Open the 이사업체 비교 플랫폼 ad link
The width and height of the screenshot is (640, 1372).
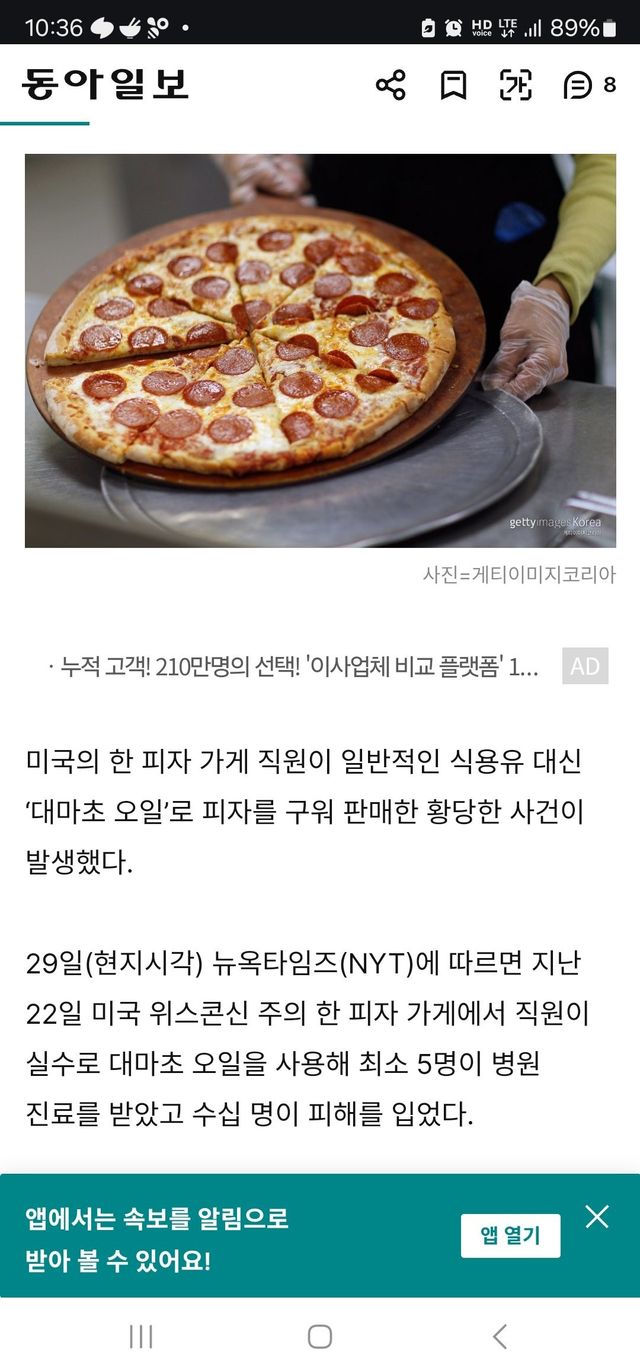(x=298, y=667)
